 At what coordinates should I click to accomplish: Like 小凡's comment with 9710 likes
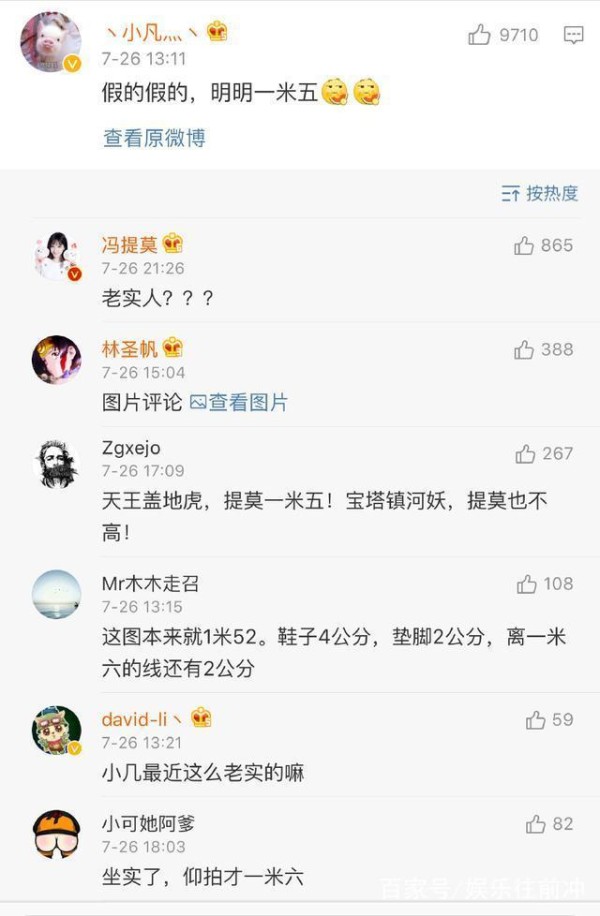(479, 35)
